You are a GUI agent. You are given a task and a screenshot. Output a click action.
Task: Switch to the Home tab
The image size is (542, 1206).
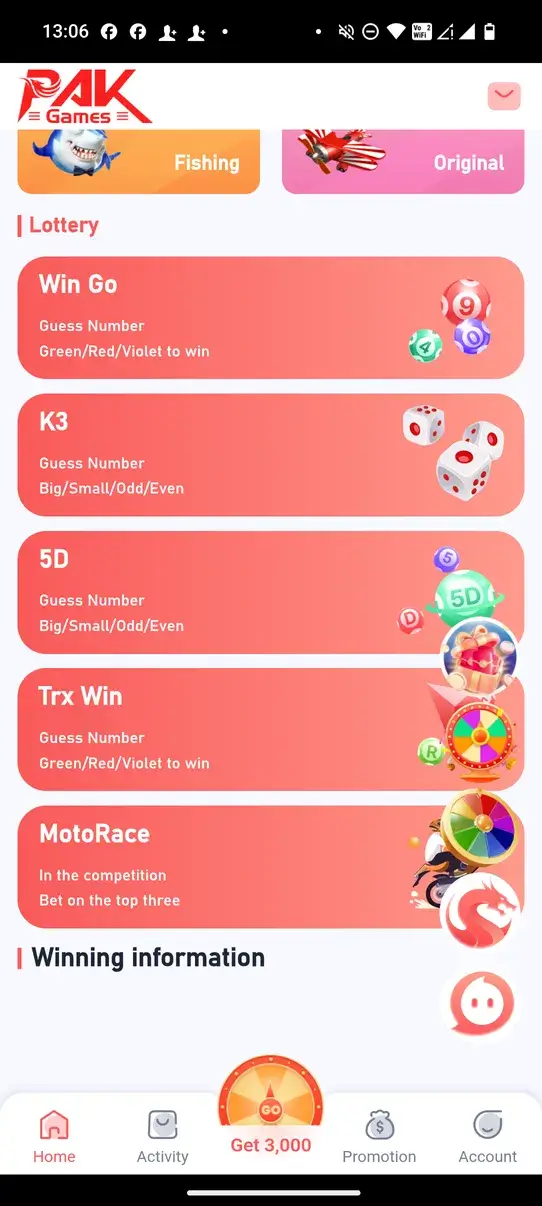point(54,1137)
